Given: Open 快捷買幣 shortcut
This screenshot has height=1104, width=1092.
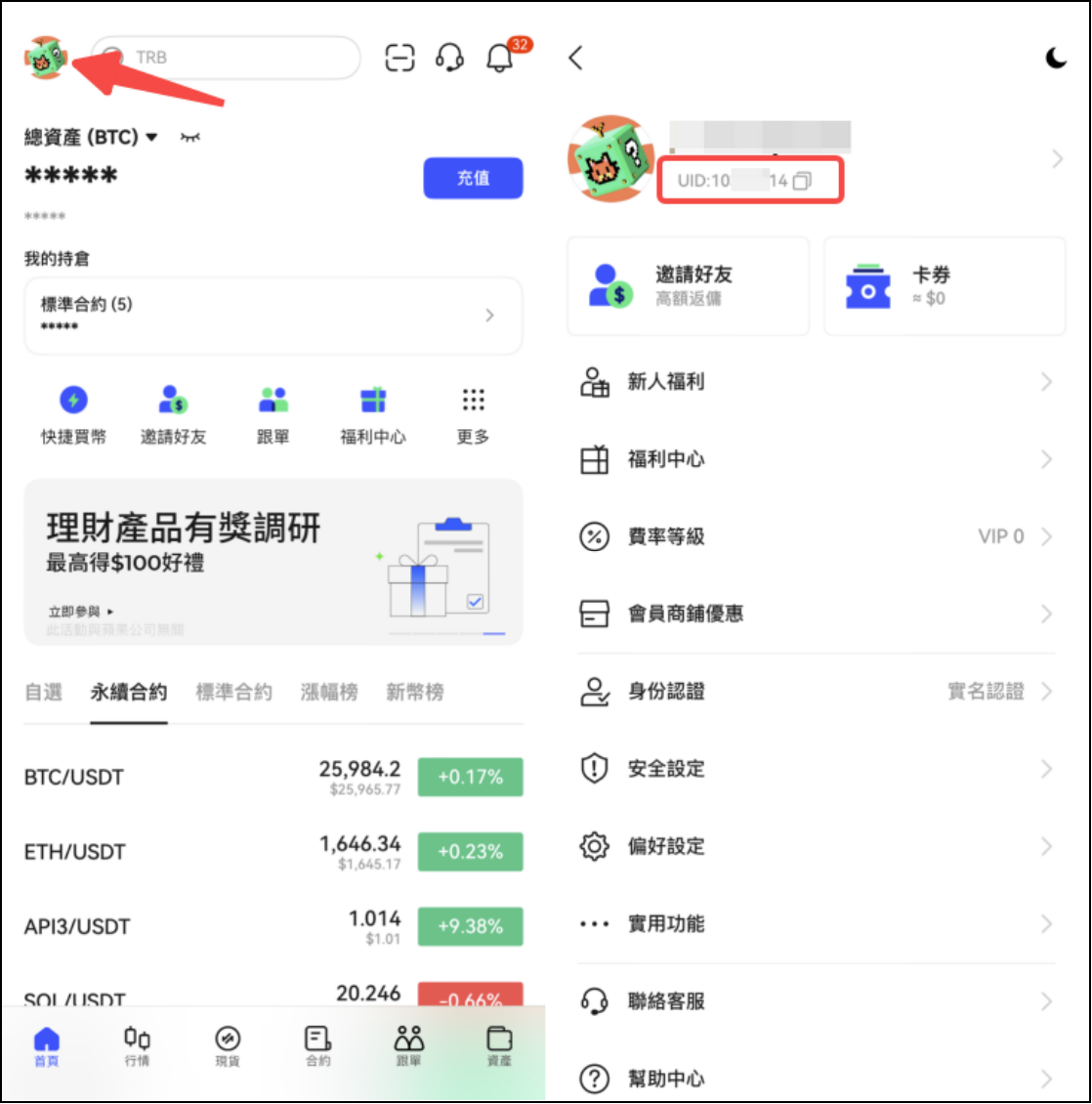Looking at the screenshot, I should coord(73,414).
